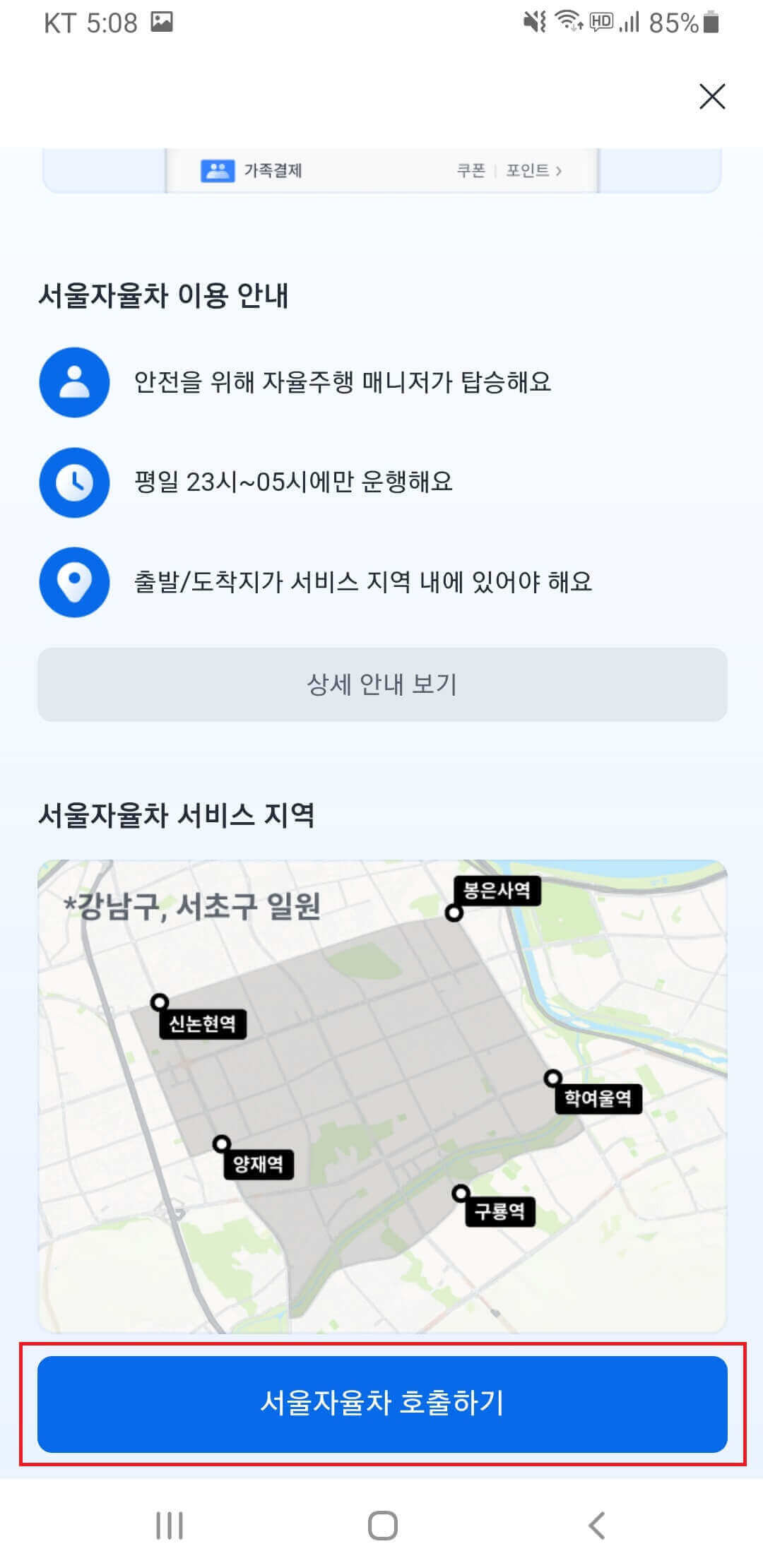Click the image notification icon in the status bar
Screen dimensions: 763x1568
[x=161, y=22]
